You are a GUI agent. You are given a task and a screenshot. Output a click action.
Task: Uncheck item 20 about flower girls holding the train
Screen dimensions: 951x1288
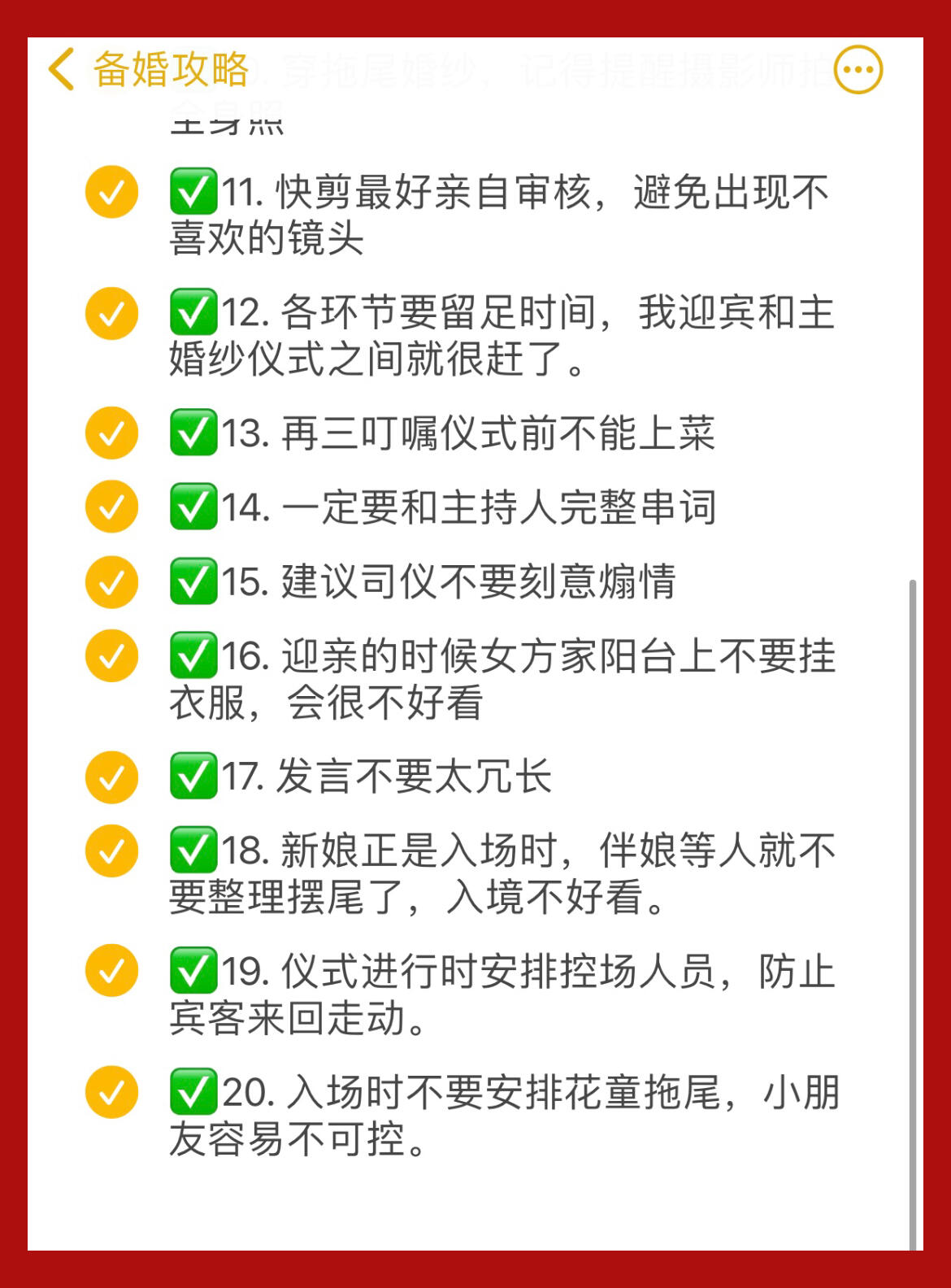pyautogui.click(x=111, y=1091)
